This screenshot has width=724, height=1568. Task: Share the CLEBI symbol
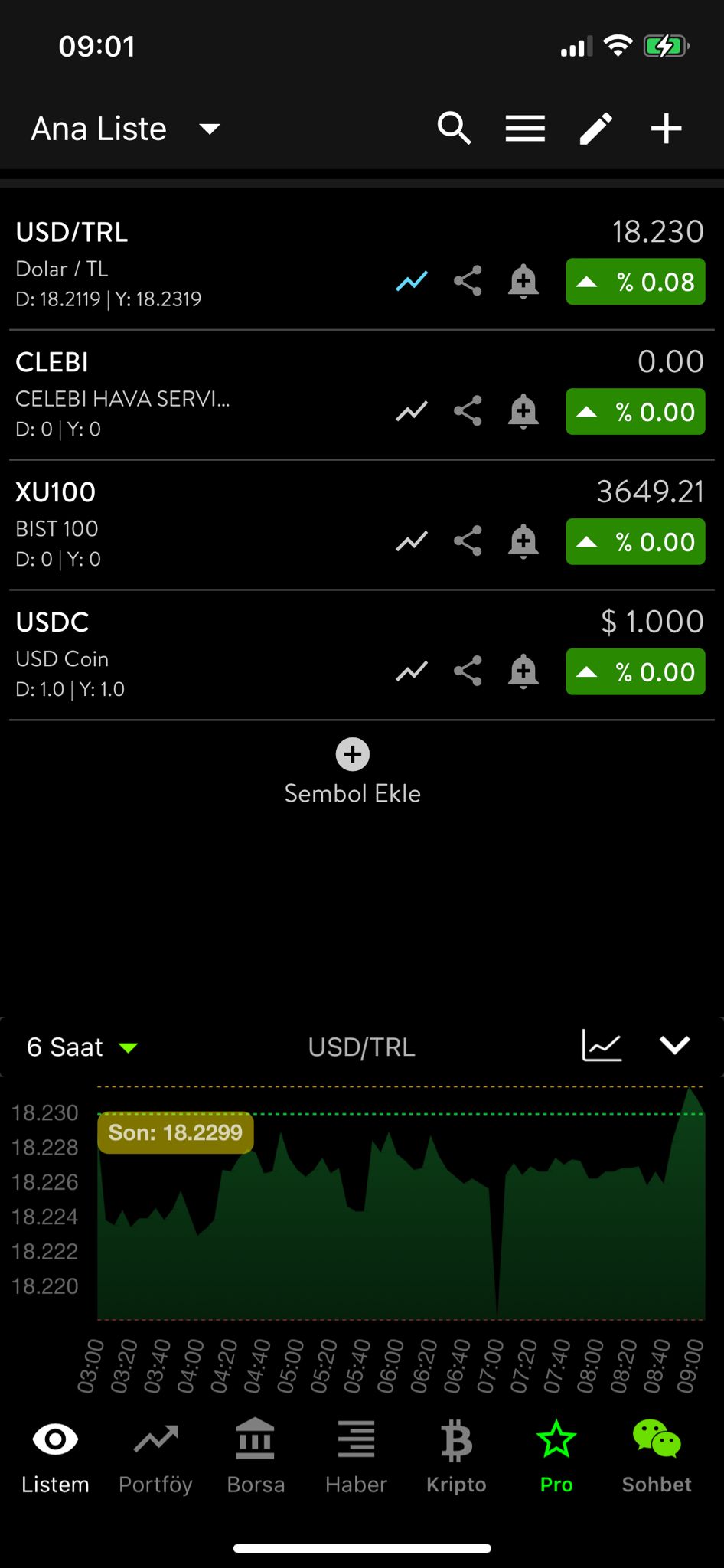pyautogui.click(x=468, y=411)
